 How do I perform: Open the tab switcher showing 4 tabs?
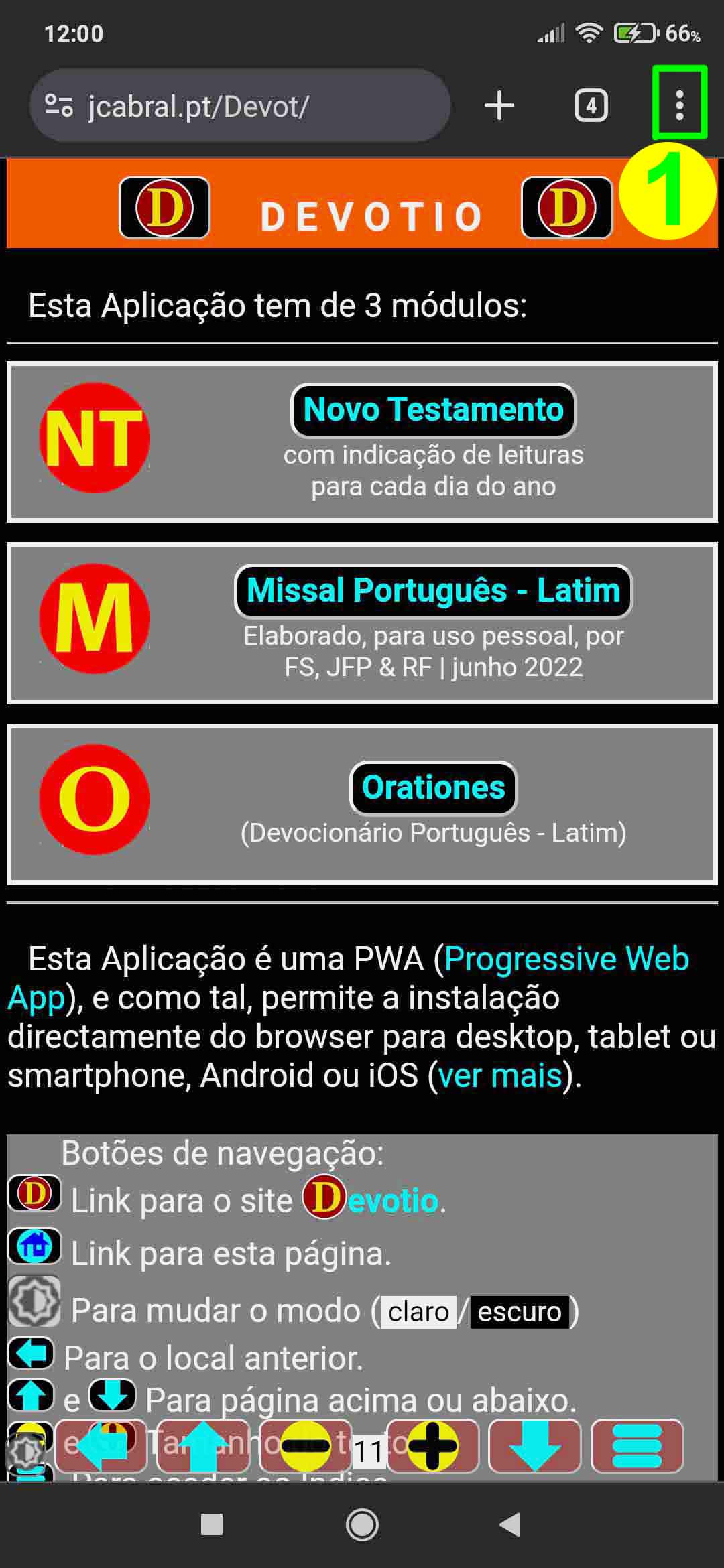pyautogui.click(x=591, y=104)
